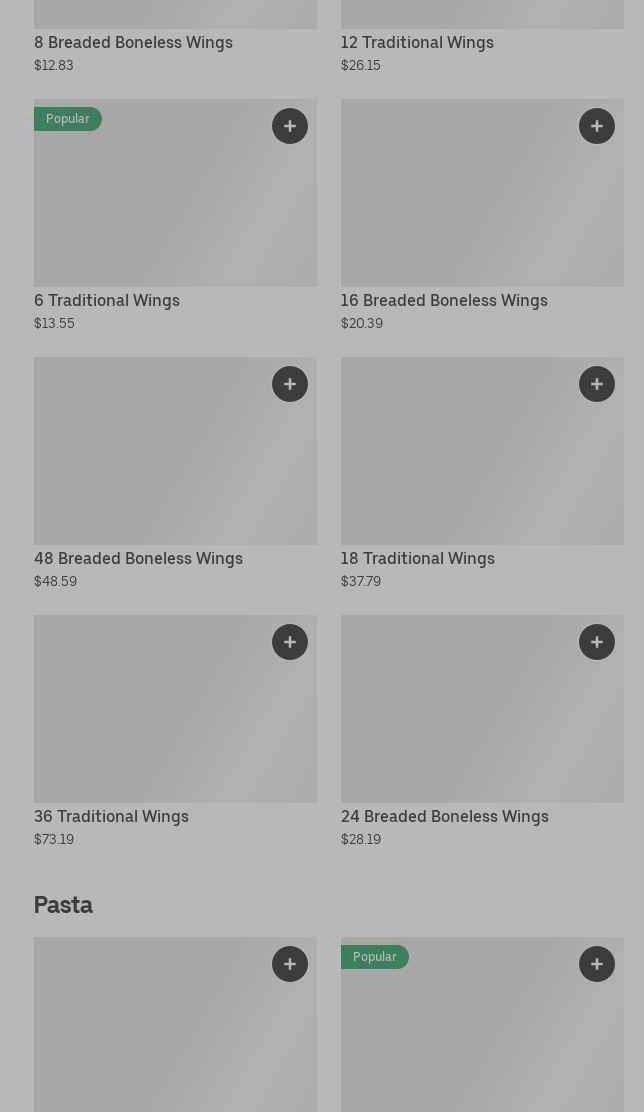Add 24 Breaded Boneless Wings to cart
Image resolution: width=644 pixels, height=1112 pixels.
tap(597, 642)
